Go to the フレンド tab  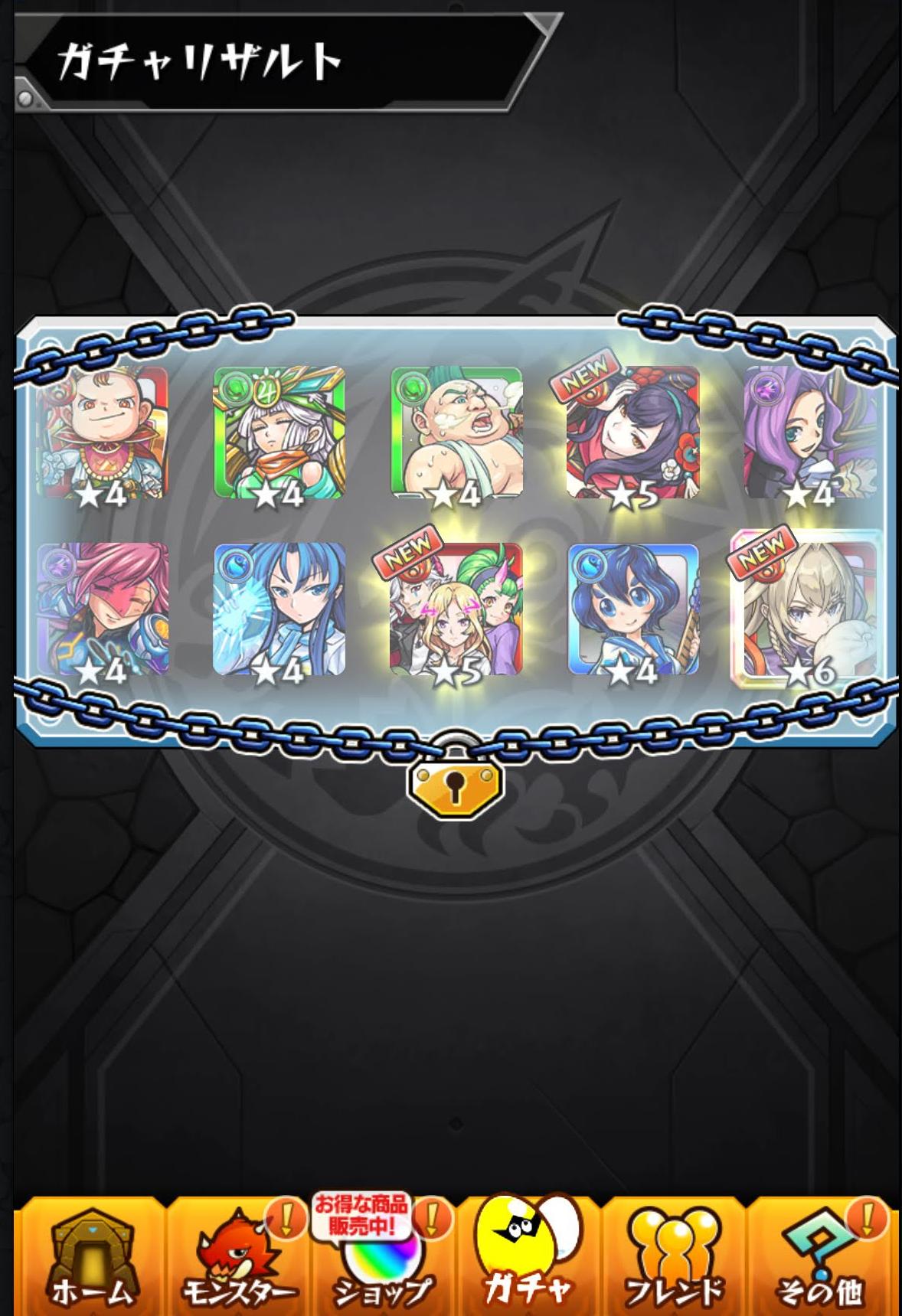[x=673, y=1256]
